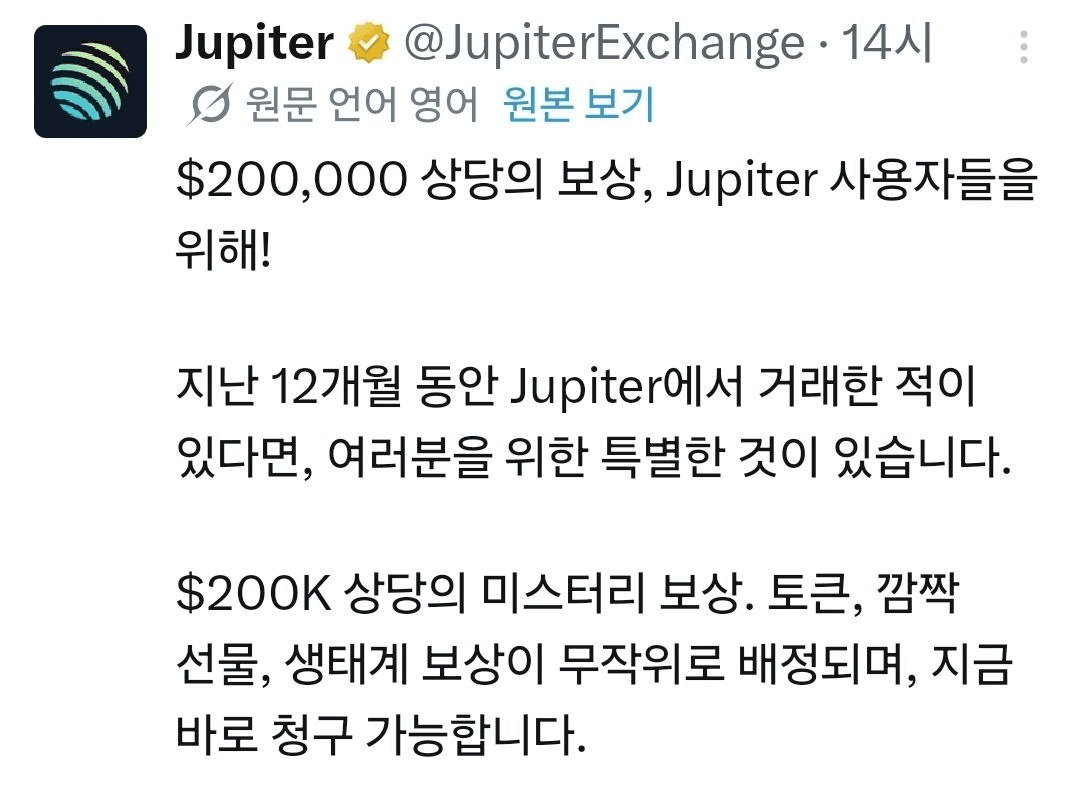
Task: Open Jupiter's profile avatar
Action: pos(90,81)
